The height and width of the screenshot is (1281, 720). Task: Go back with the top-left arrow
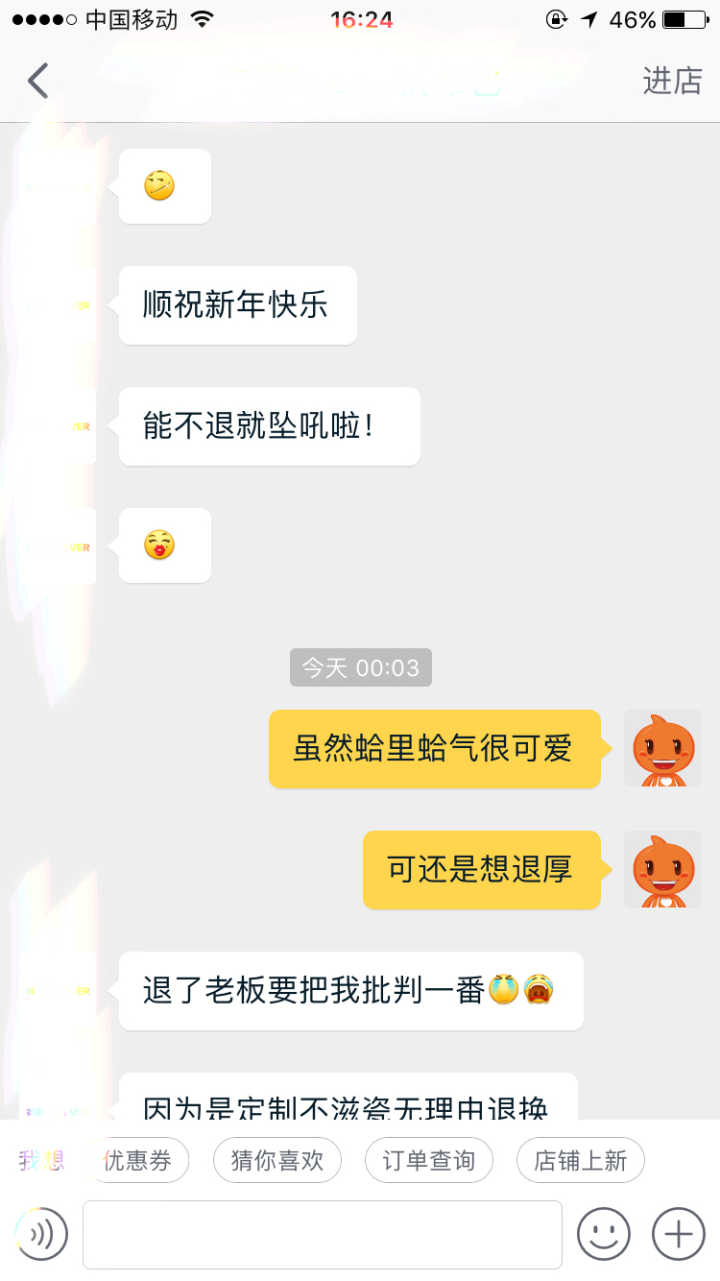pos(38,81)
